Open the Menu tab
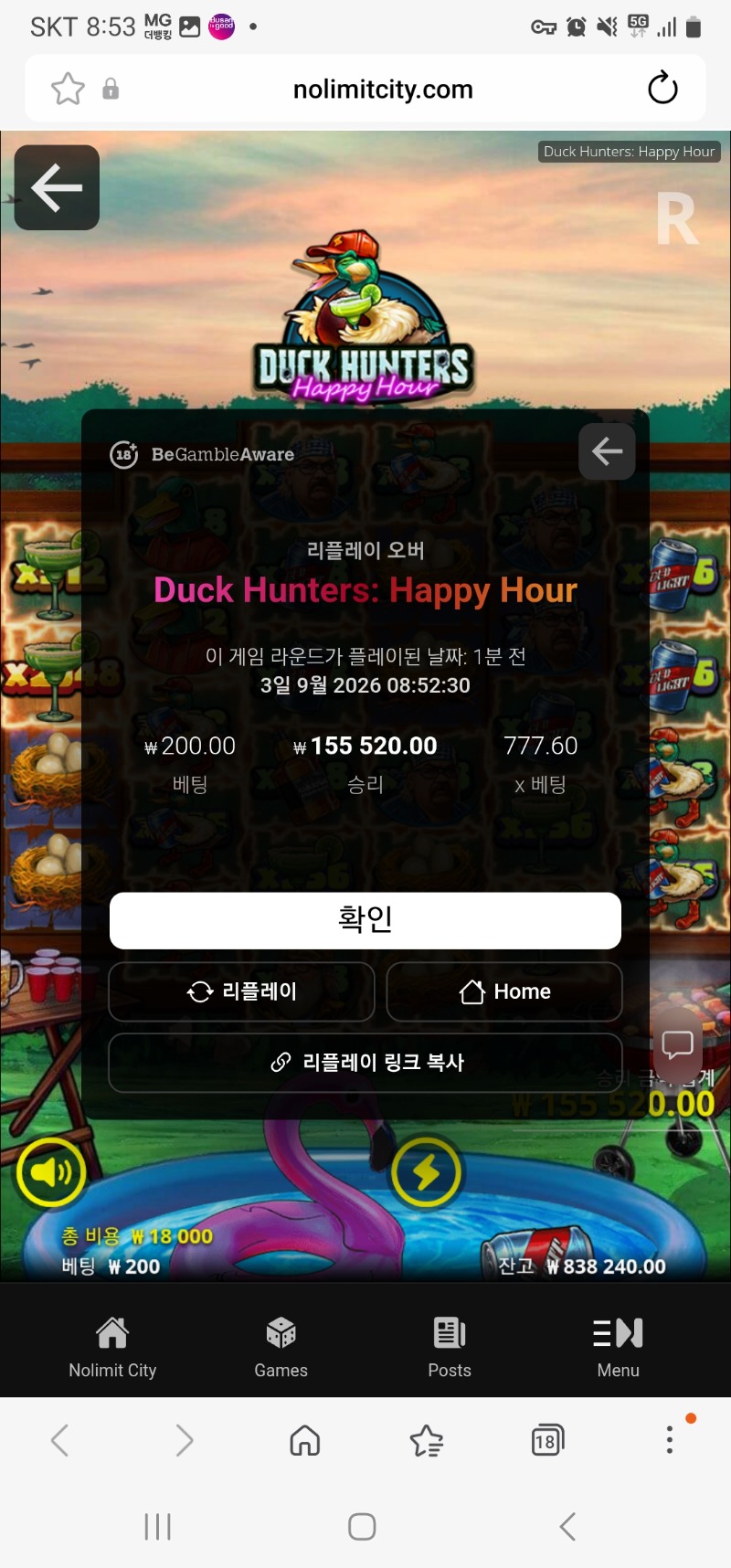 [618, 1347]
